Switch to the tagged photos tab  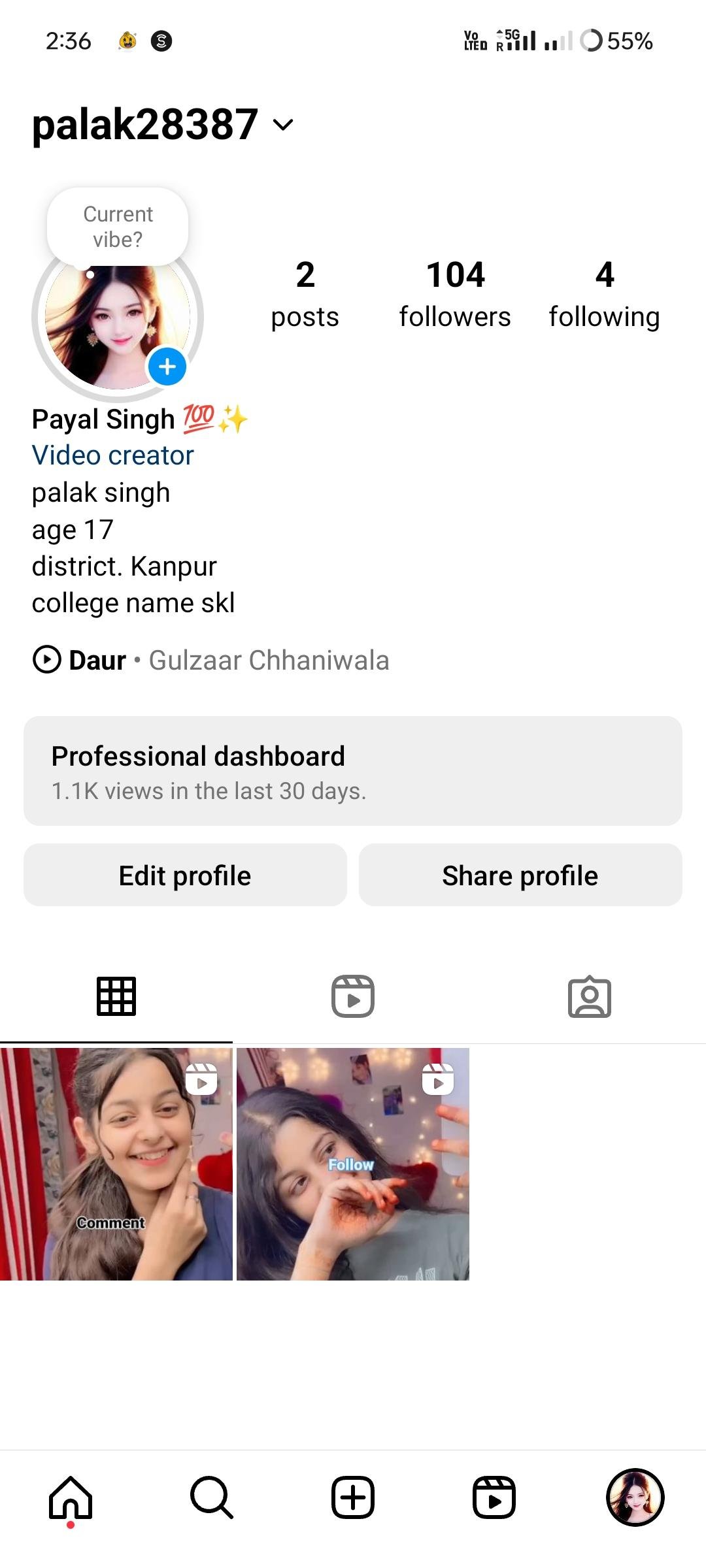coord(590,996)
